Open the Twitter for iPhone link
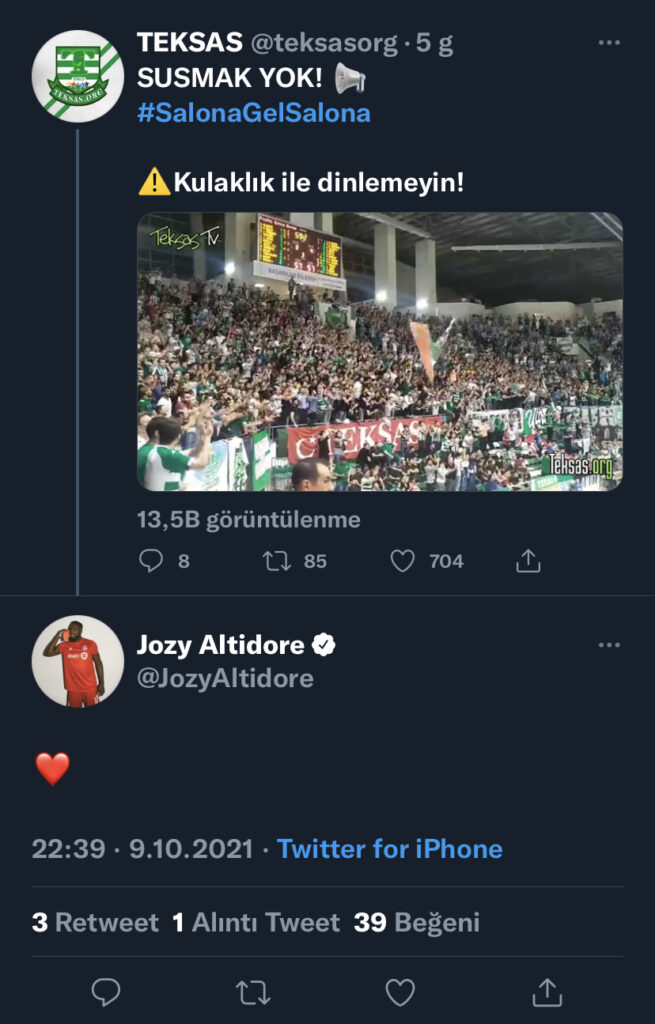 tap(390, 849)
